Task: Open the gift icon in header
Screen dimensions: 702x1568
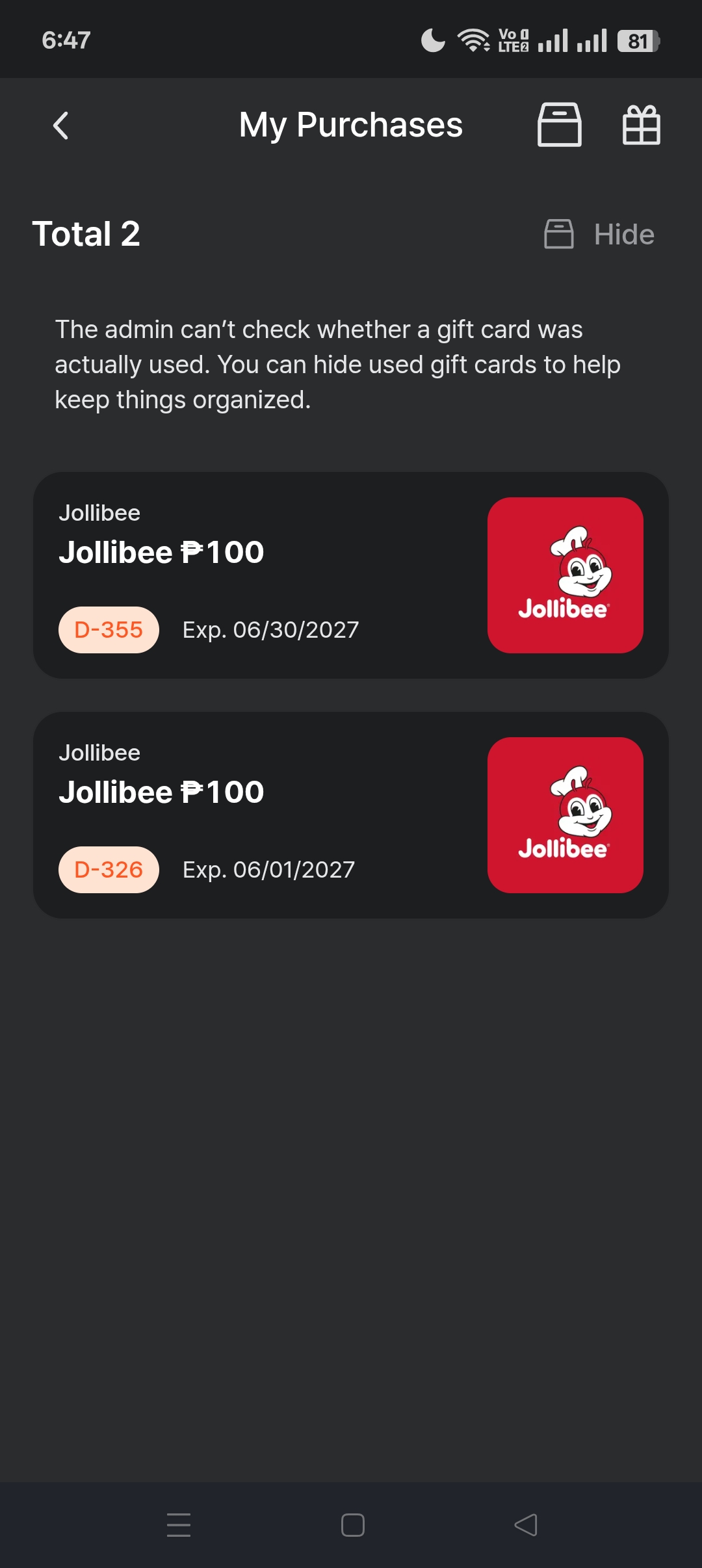Action: coord(642,125)
